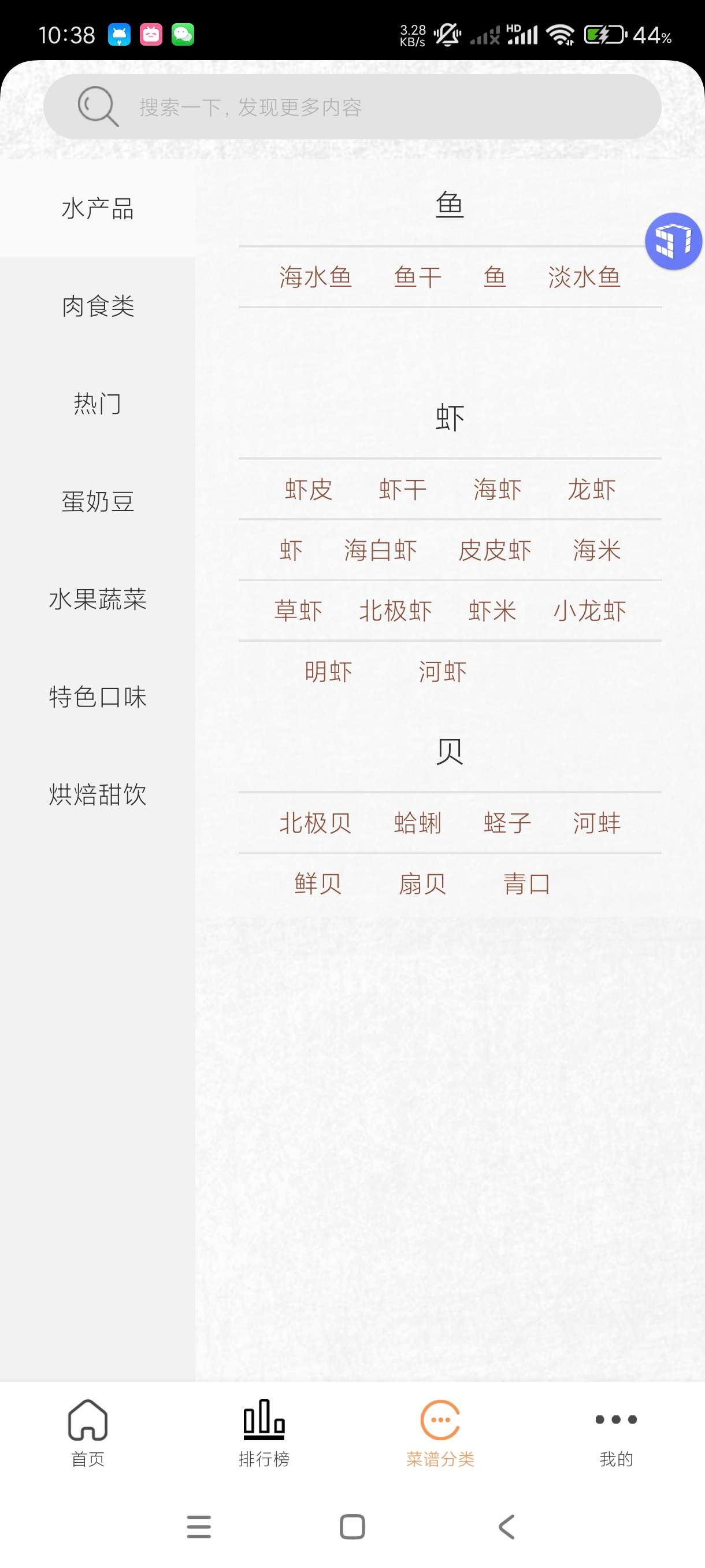Open the 北极虾 ingredient

coord(395,611)
